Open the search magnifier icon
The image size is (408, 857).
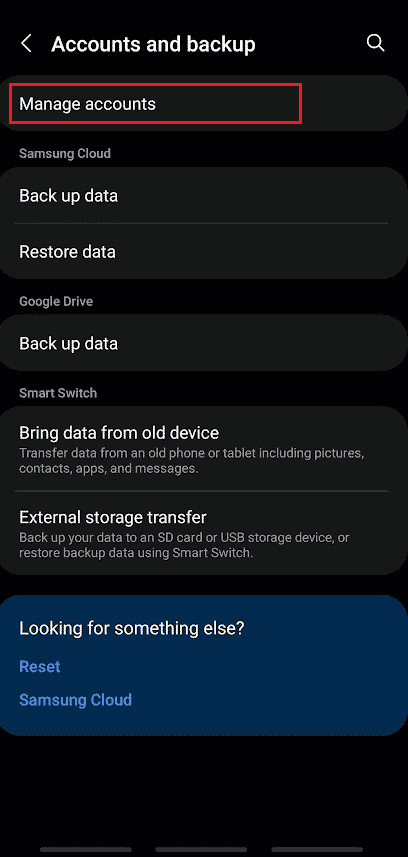(x=375, y=44)
